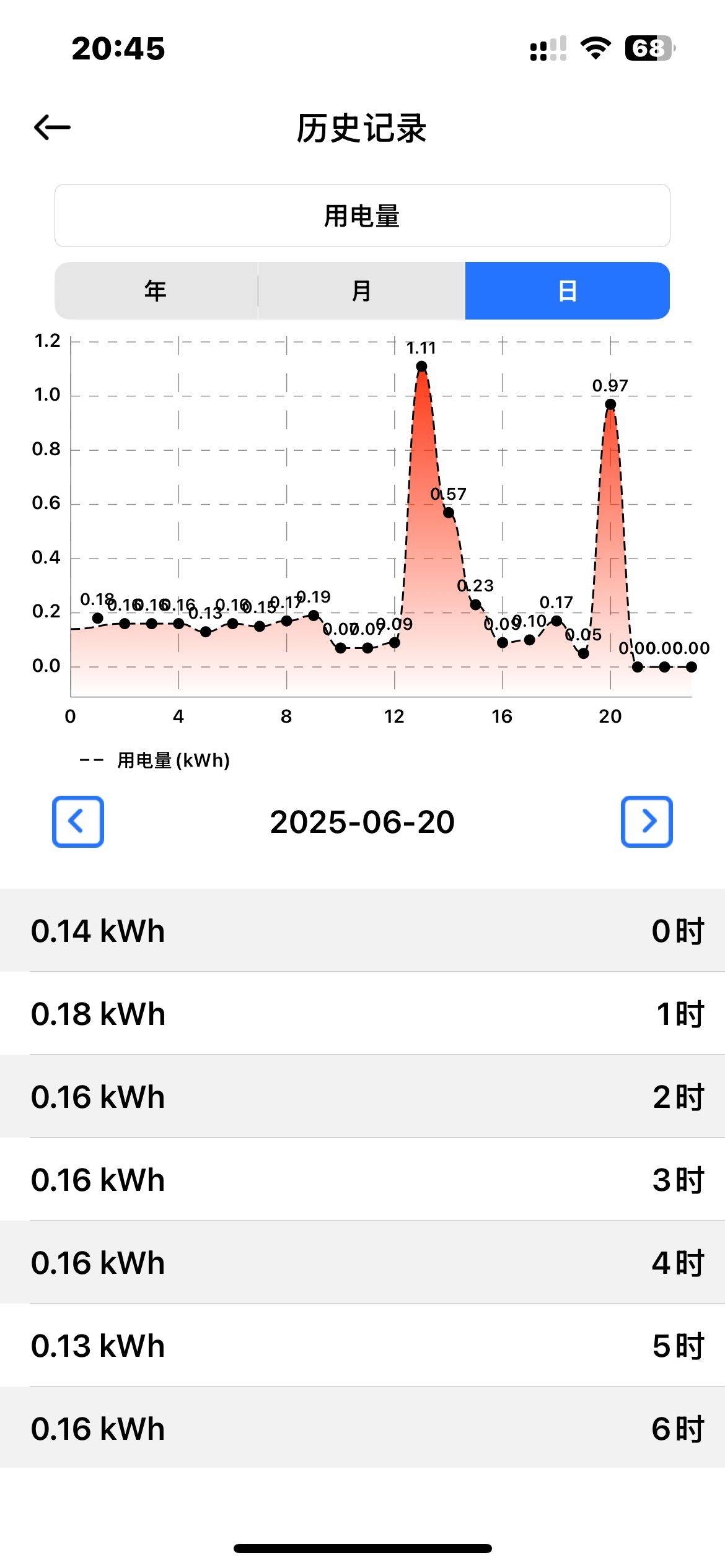Select the 日 (day) view
Image resolution: width=725 pixels, height=1568 pixels.
pos(568,290)
